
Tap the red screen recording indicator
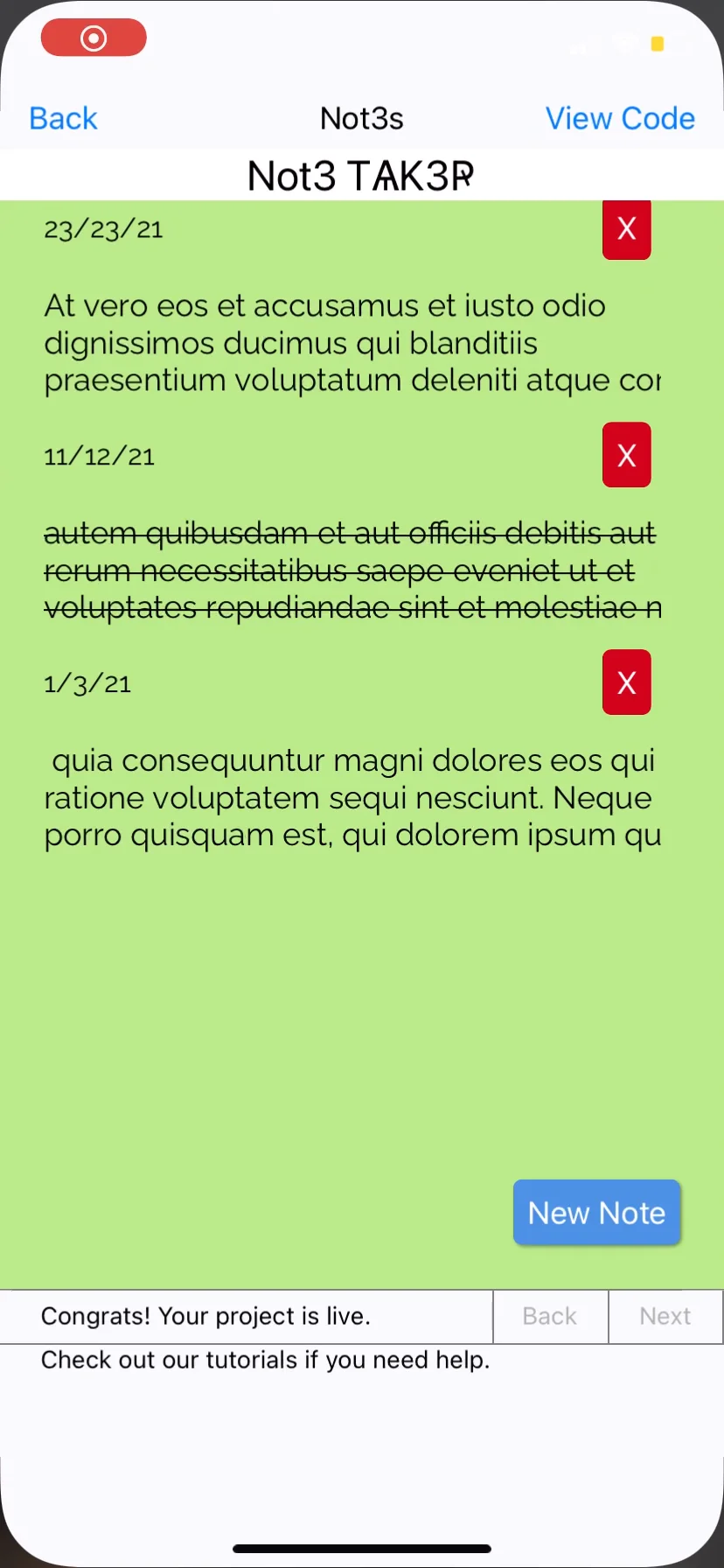[x=94, y=38]
